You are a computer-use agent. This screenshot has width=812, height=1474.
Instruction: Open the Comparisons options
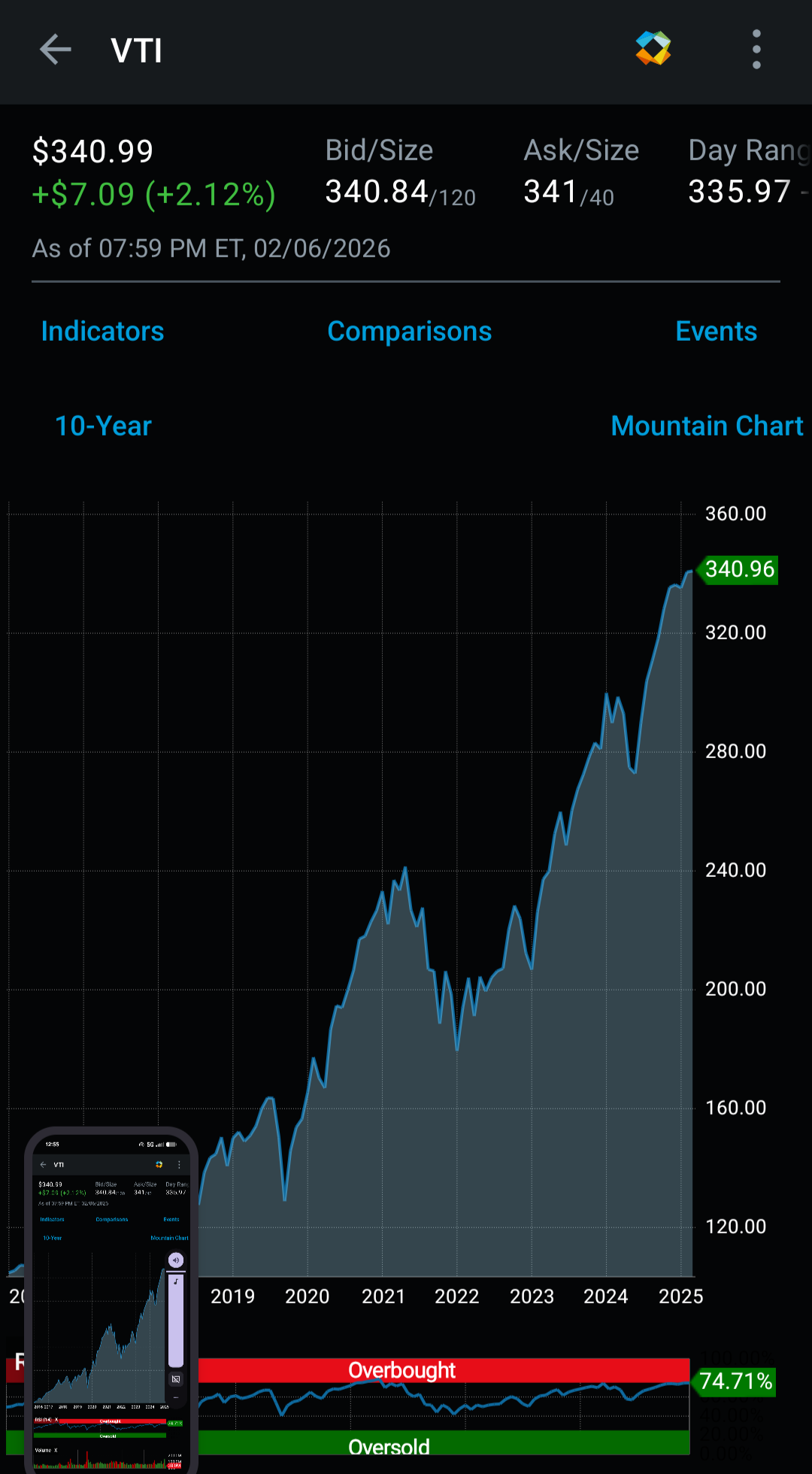tap(409, 332)
